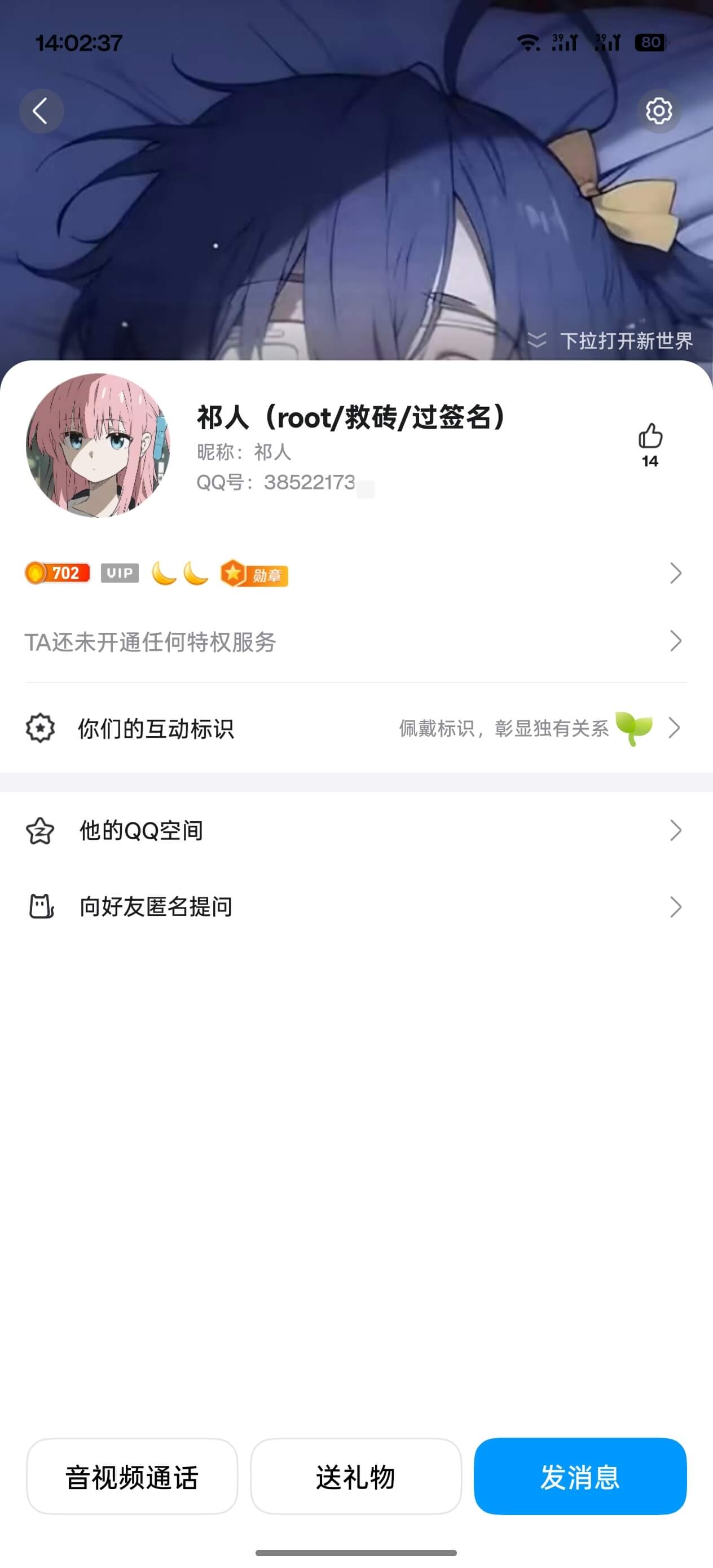The width and height of the screenshot is (713, 1568).
Task: Open the 勋章 medal badge
Action: [x=254, y=574]
